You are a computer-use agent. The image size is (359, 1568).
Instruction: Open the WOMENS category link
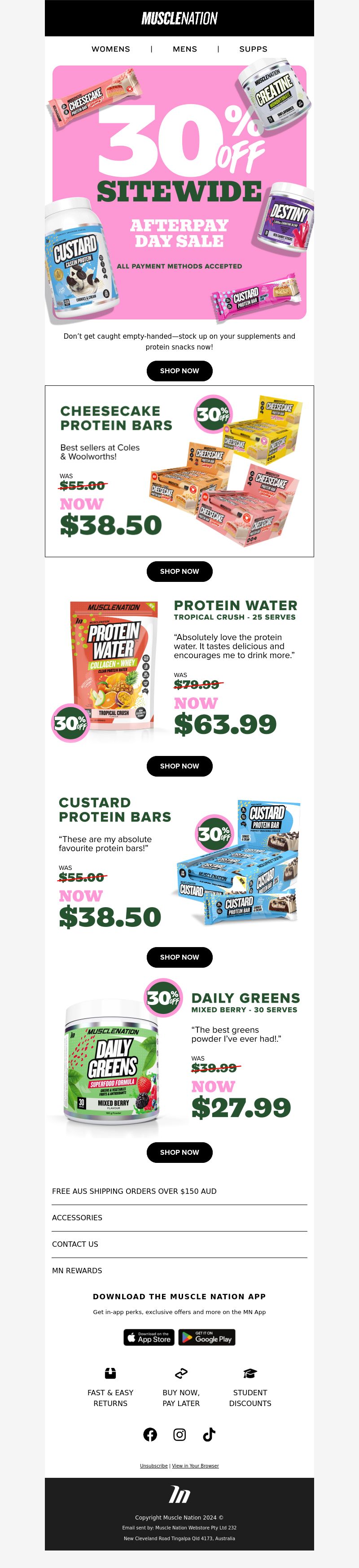tap(111, 49)
